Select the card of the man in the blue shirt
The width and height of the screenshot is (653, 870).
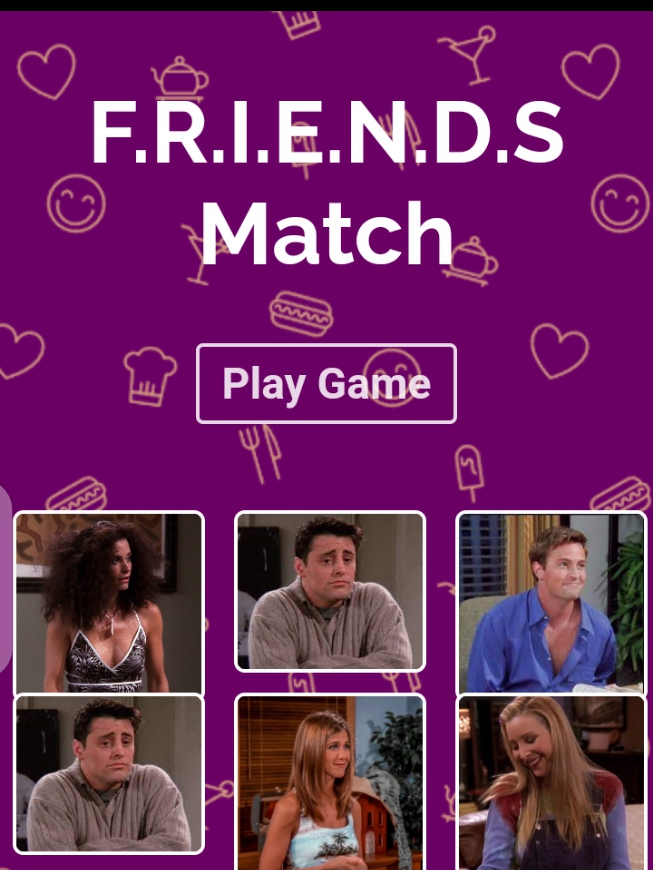[x=551, y=603]
